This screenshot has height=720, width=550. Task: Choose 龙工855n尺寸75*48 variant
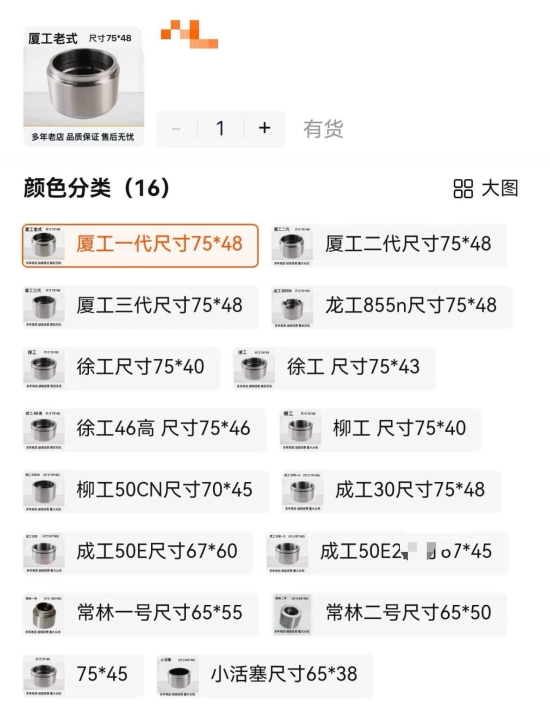pyautogui.click(x=392, y=307)
